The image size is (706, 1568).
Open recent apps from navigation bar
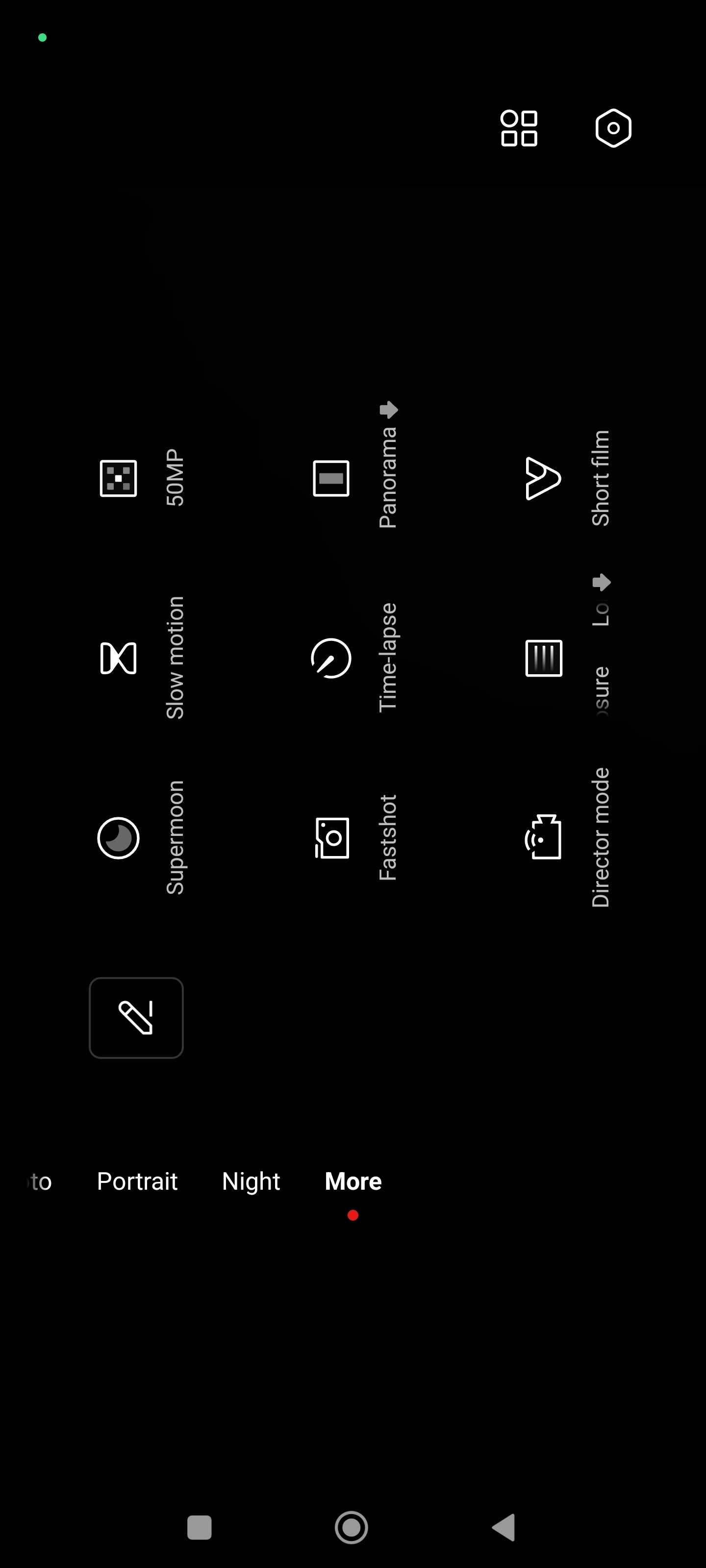199,1527
